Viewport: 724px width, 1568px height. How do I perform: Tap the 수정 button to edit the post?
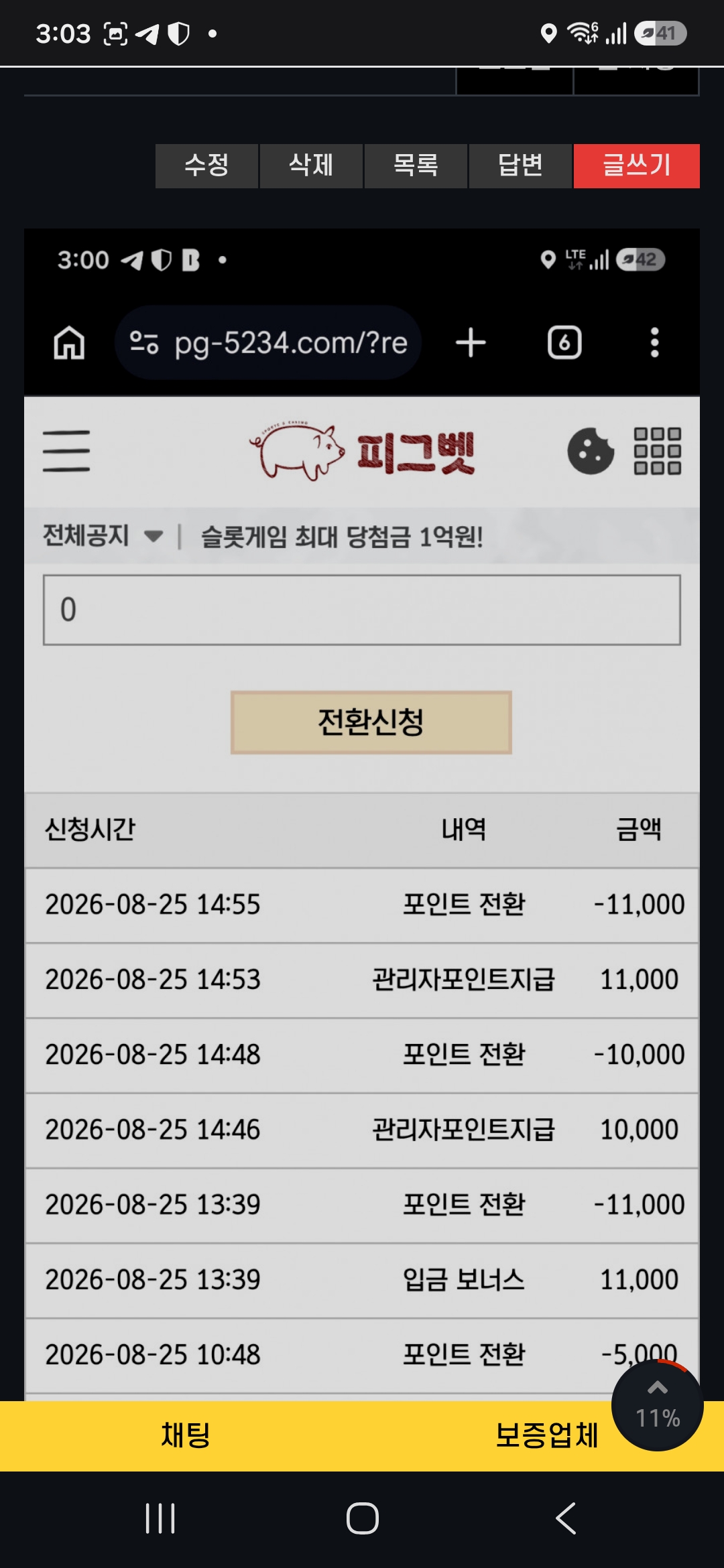pos(206,166)
